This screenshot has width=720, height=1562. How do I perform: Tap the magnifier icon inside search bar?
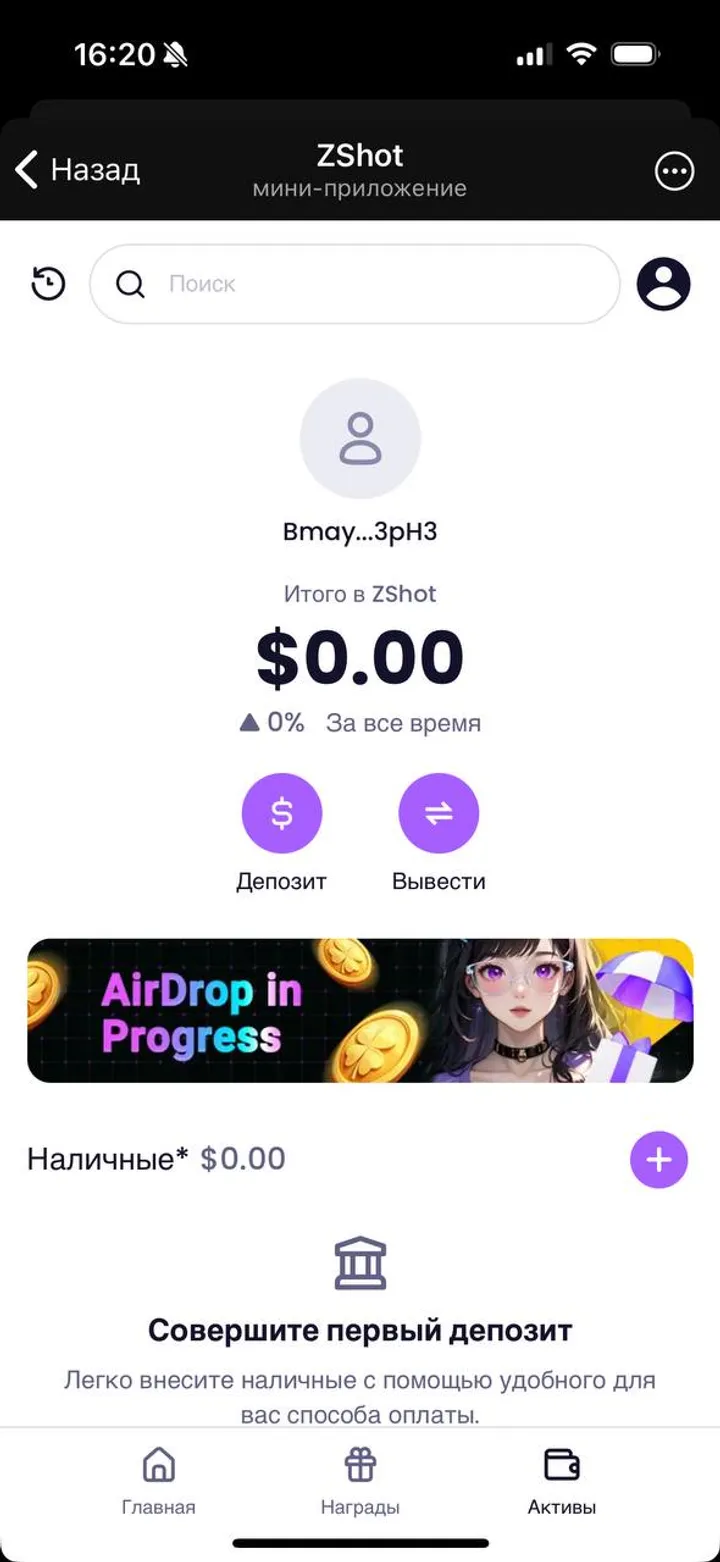(130, 284)
